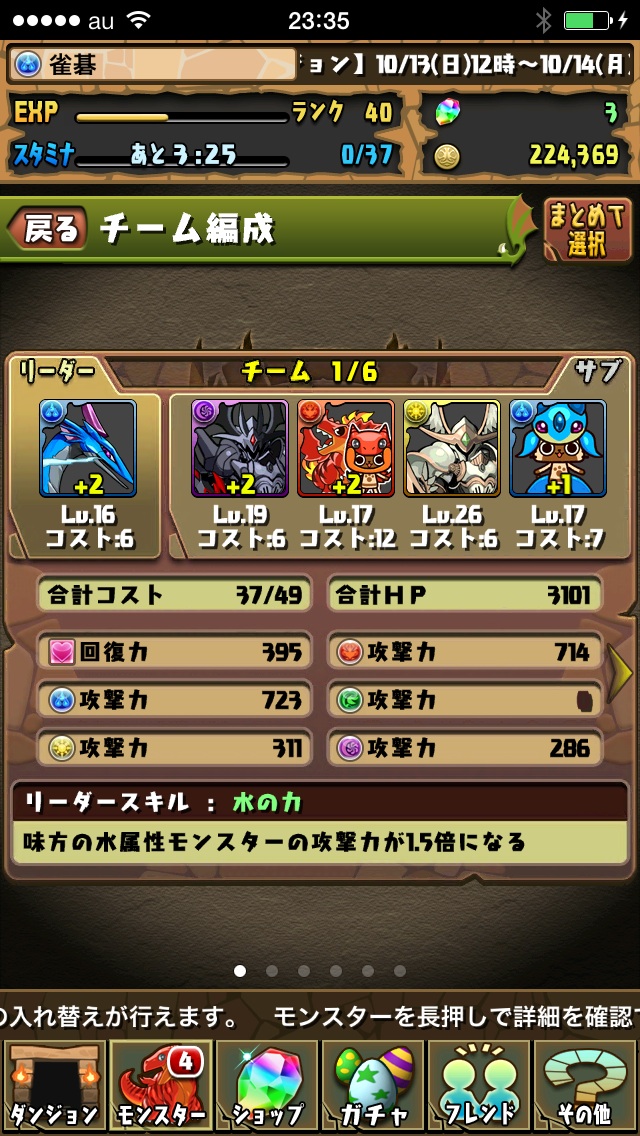Tap the 戻る back button
The width and height of the screenshot is (640, 1136).
pos(49,230)
